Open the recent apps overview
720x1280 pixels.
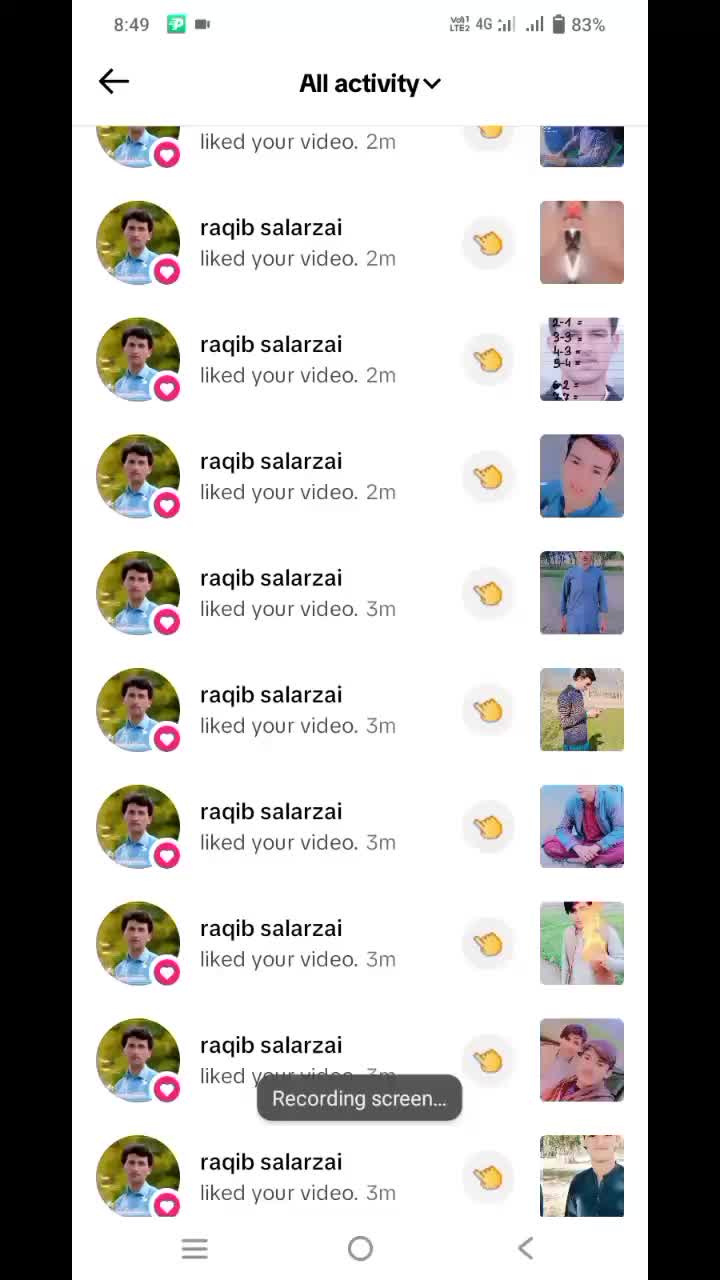[x=195, y=1248]
